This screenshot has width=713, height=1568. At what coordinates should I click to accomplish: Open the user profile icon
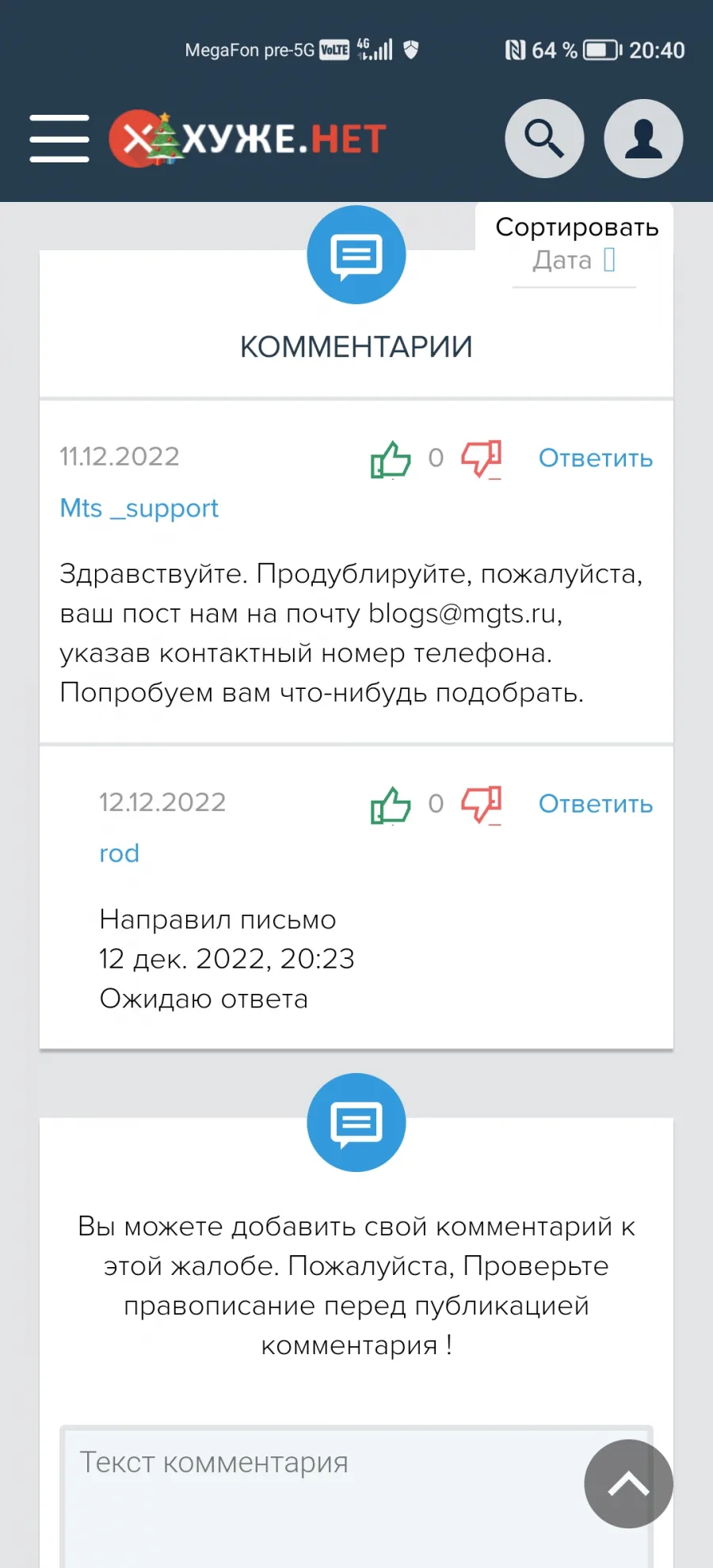643,139
